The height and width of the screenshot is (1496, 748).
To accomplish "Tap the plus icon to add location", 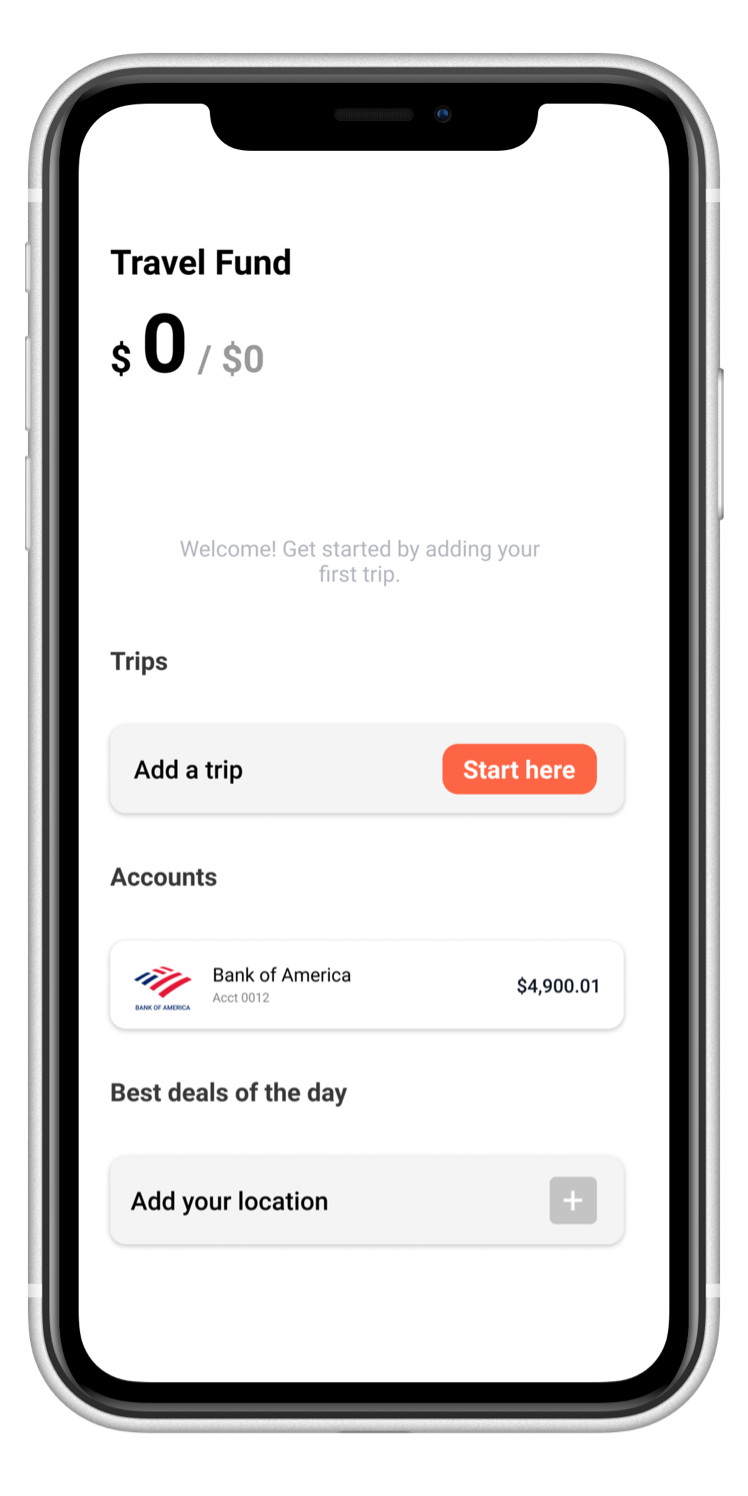I will 573,1200.
